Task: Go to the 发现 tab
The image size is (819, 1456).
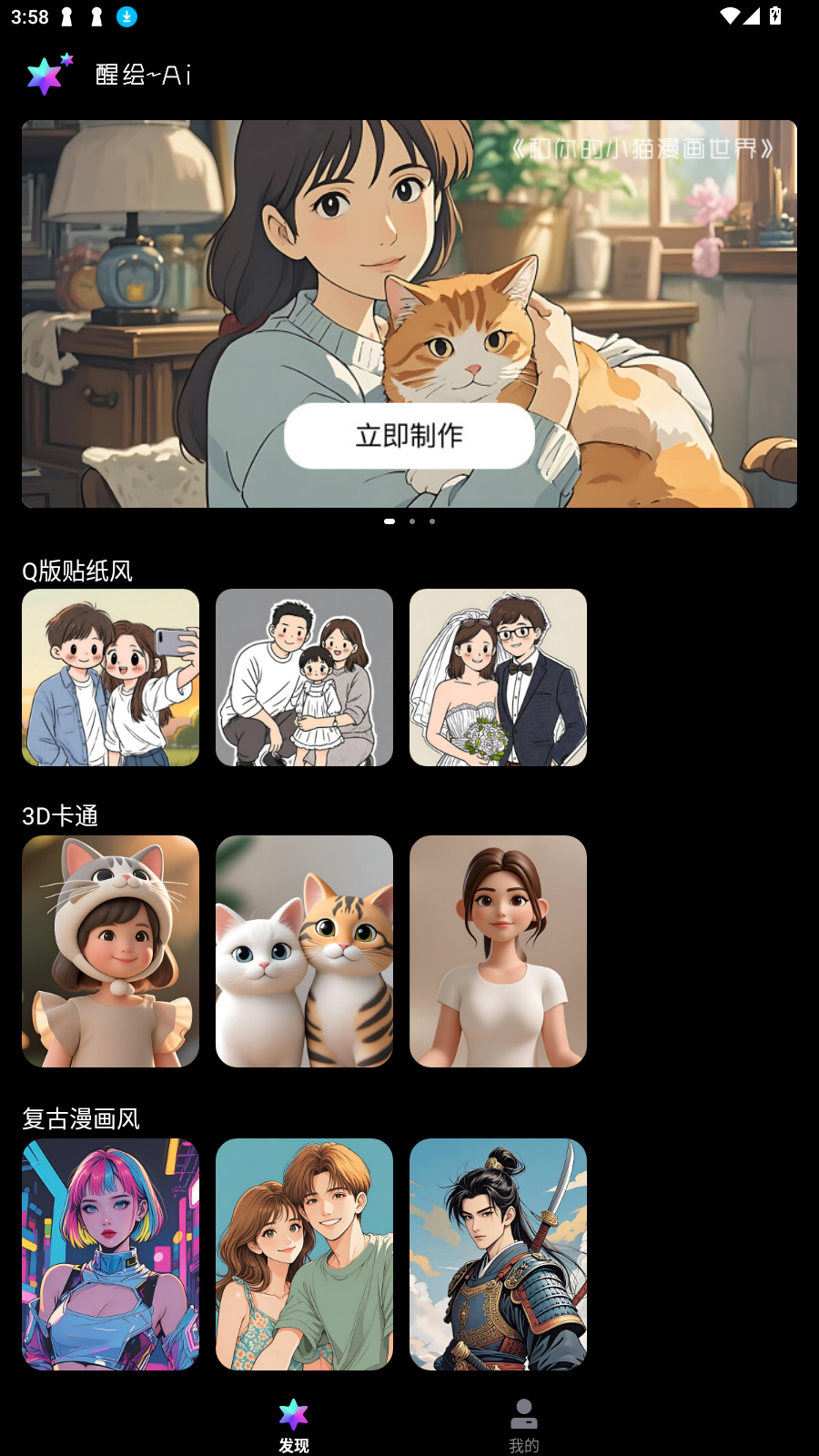Action: click(293, 1425)
